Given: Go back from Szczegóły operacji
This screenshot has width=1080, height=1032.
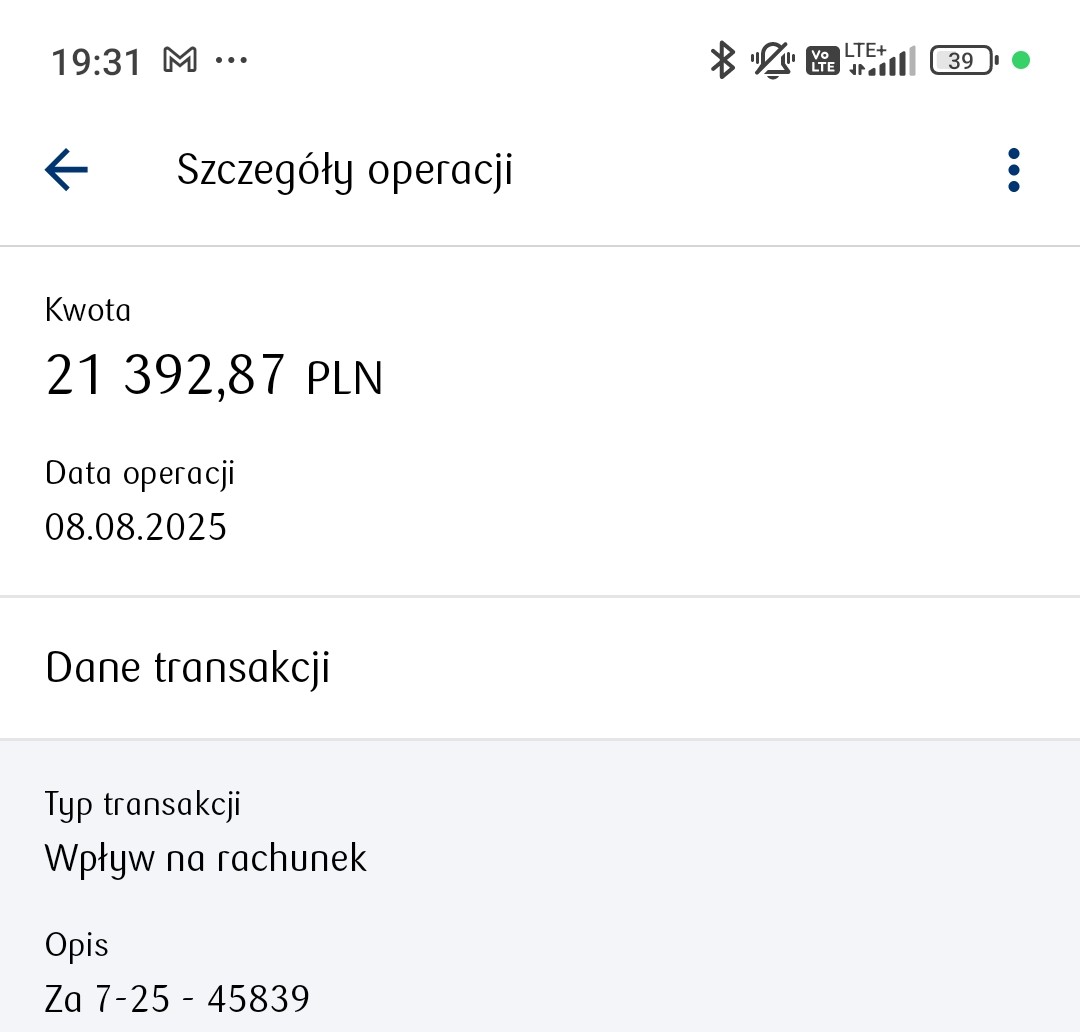Looking at the screenshot, I should pyautogui.click(x=67, y=170).
